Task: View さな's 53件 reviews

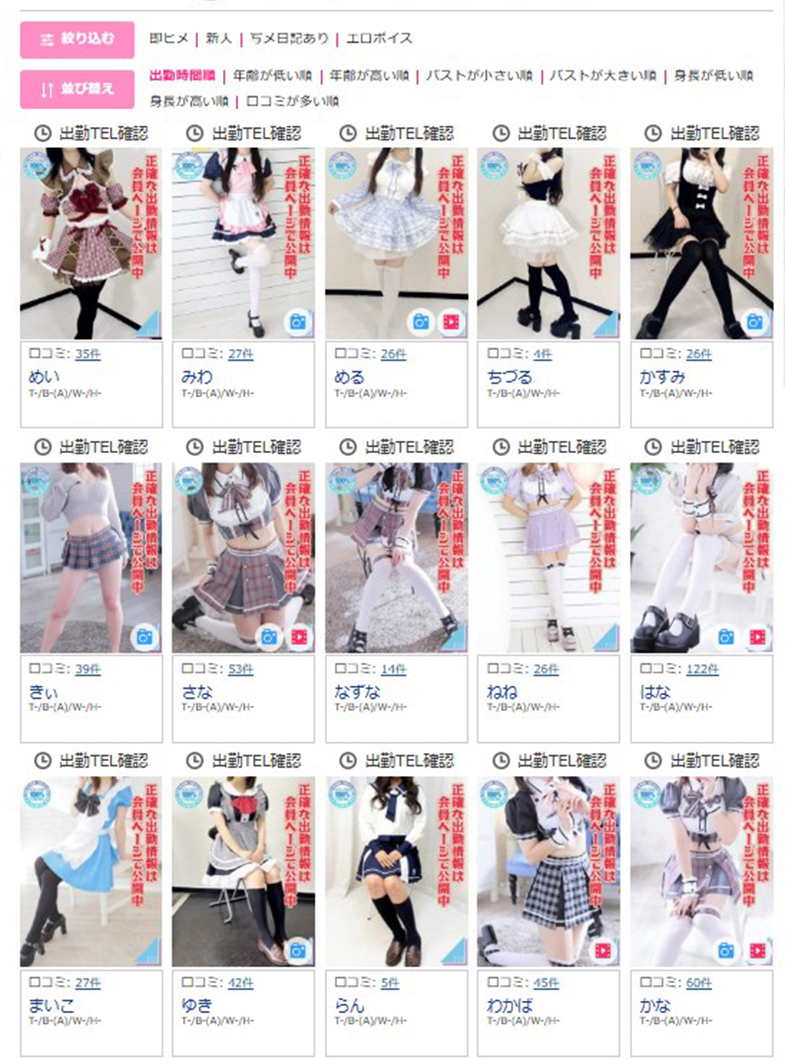Action: click(241, 669)
